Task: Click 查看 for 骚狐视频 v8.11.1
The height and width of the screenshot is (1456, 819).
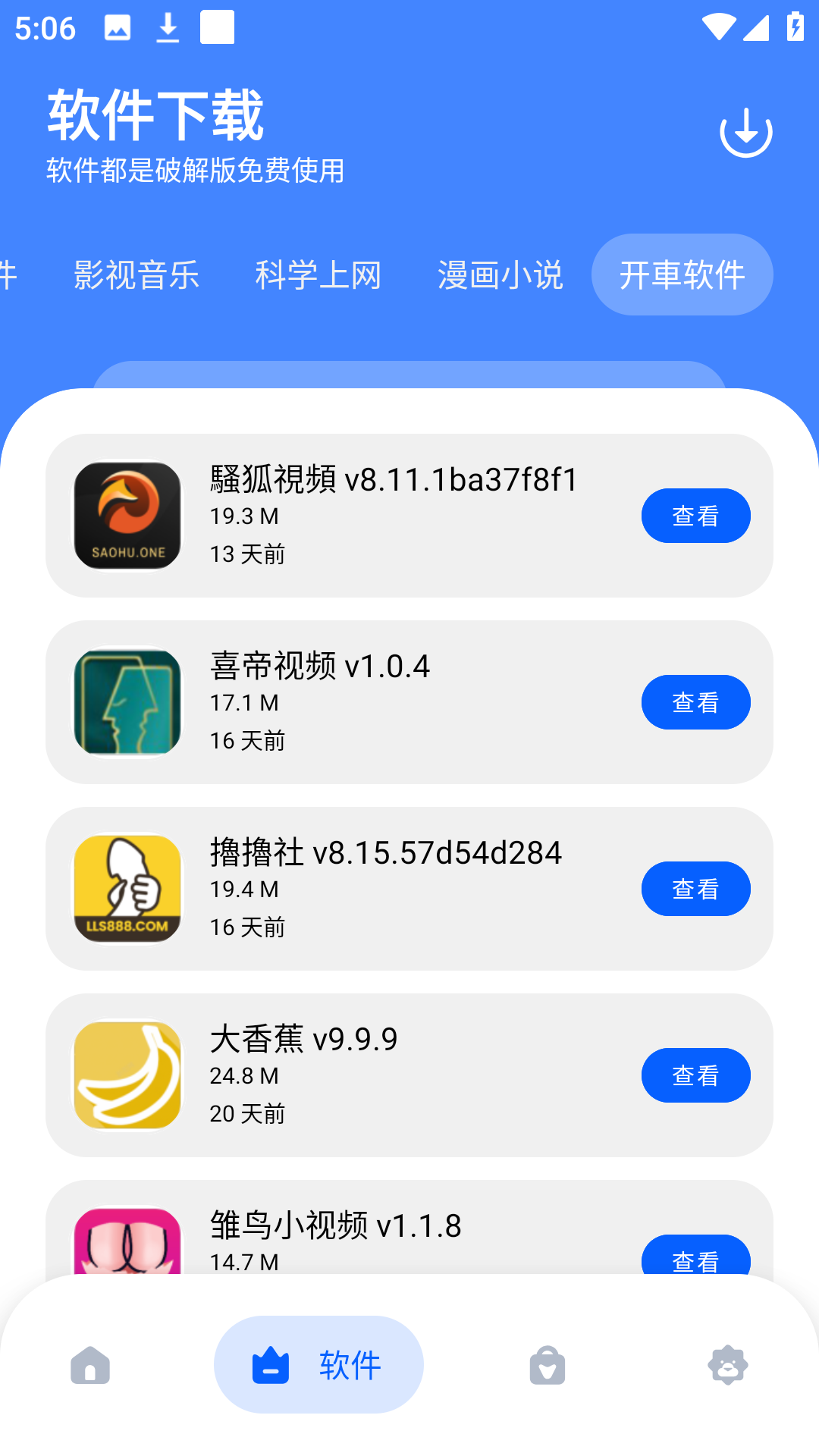Action: [695, 516]
